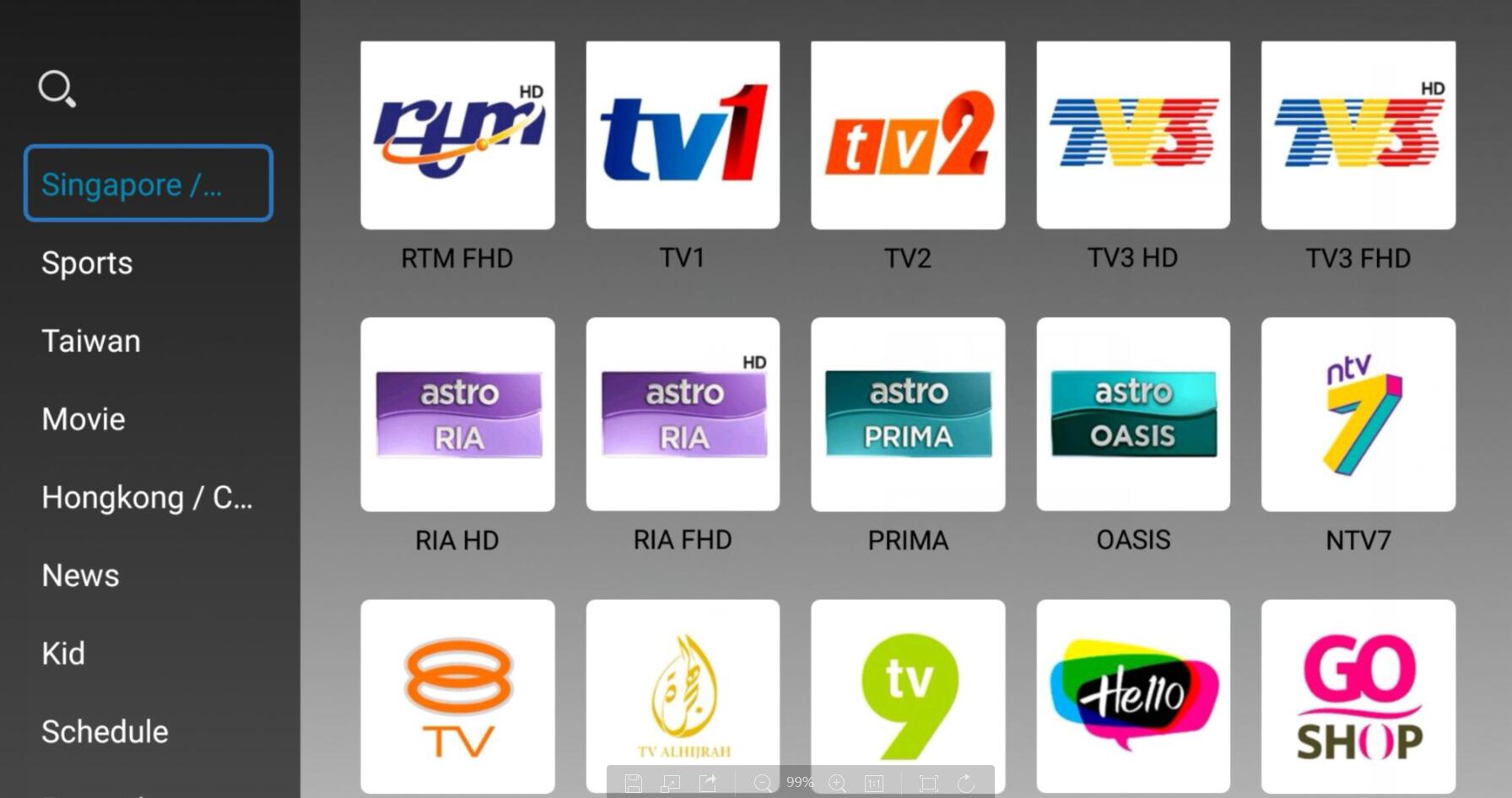Play the TV1 channel
Viewport: 1512px width, 798px height.
coord(683,135)
